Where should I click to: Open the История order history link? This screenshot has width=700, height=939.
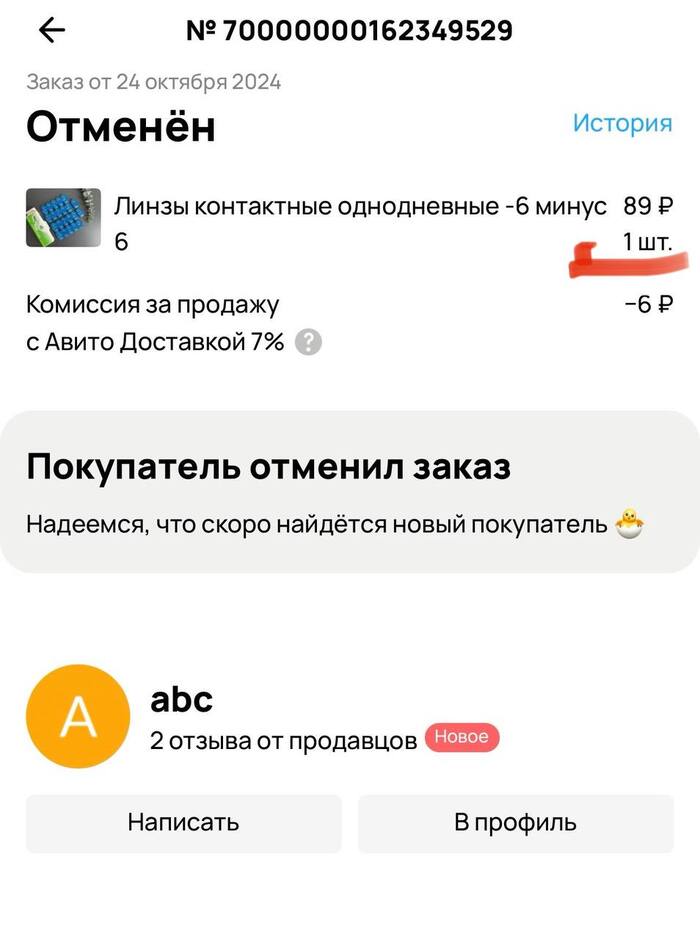click(x=622, y=123)
